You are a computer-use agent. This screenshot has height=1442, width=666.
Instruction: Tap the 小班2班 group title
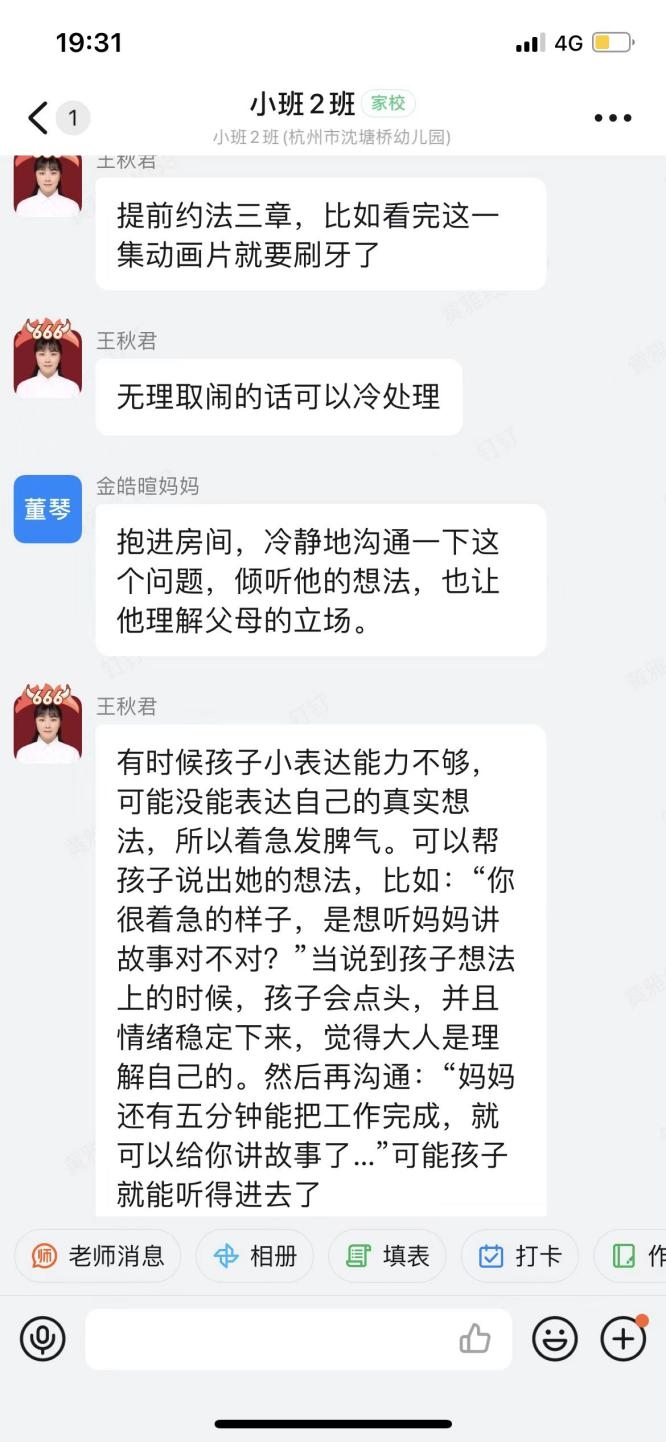[302, 104]
